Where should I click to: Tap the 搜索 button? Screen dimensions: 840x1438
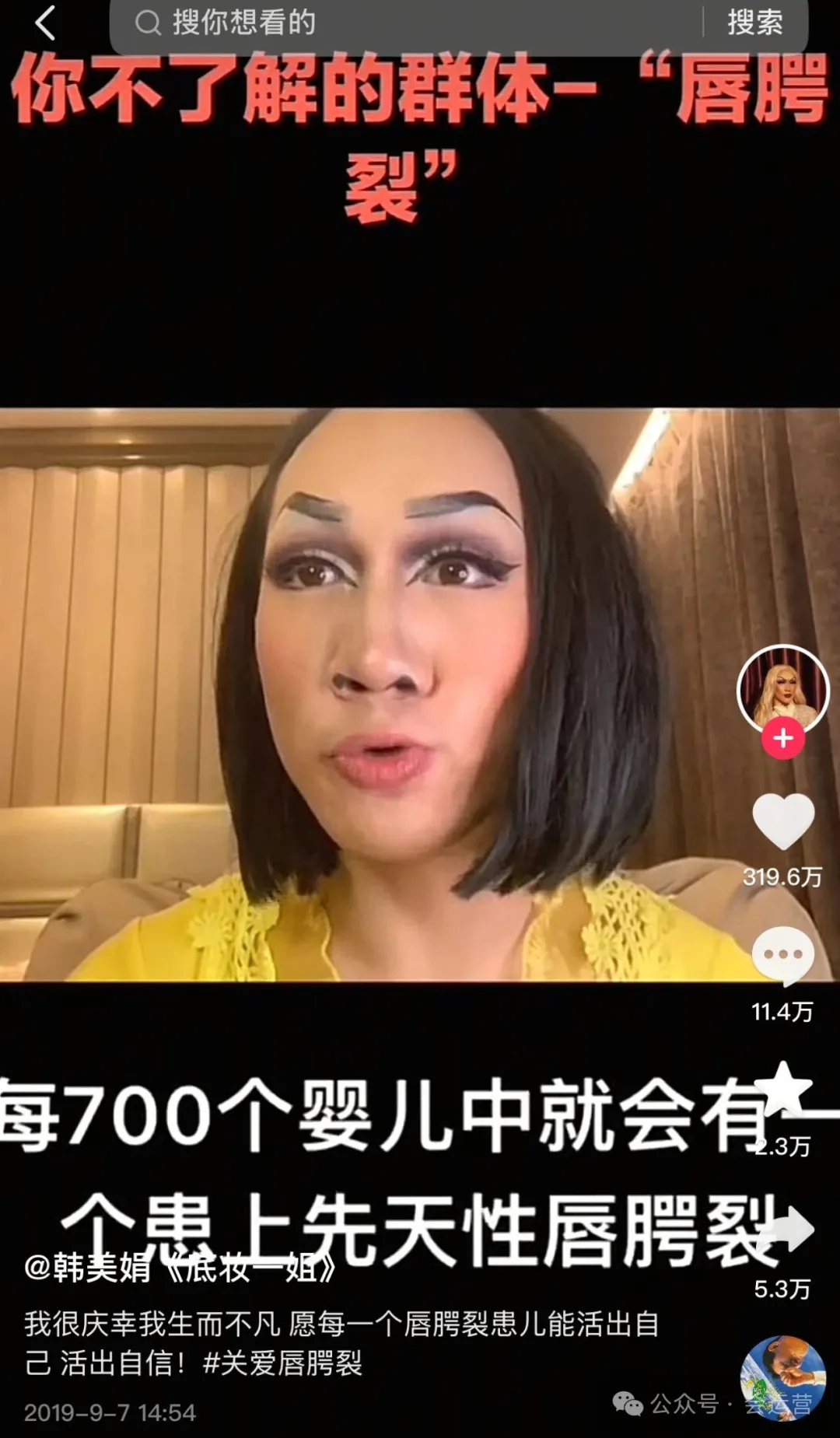click(x=754, y=23)
